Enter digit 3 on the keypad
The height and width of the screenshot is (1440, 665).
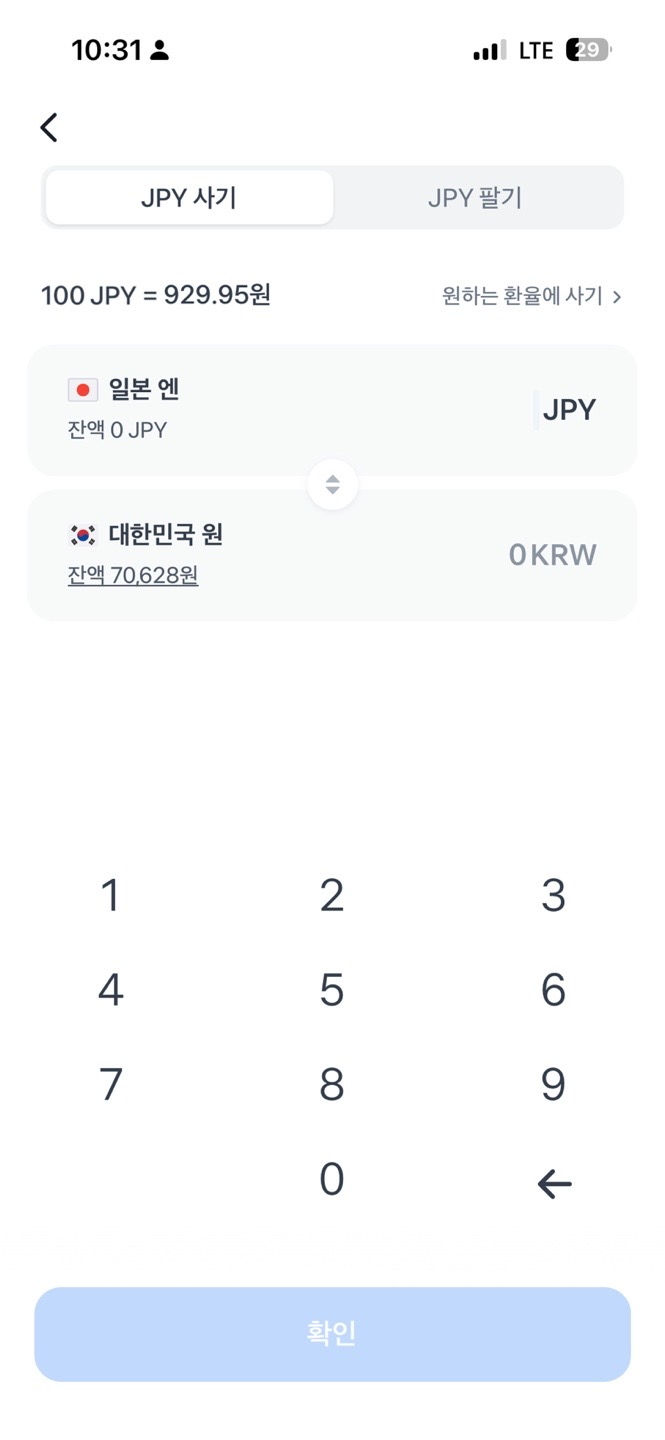pos(553,895)
